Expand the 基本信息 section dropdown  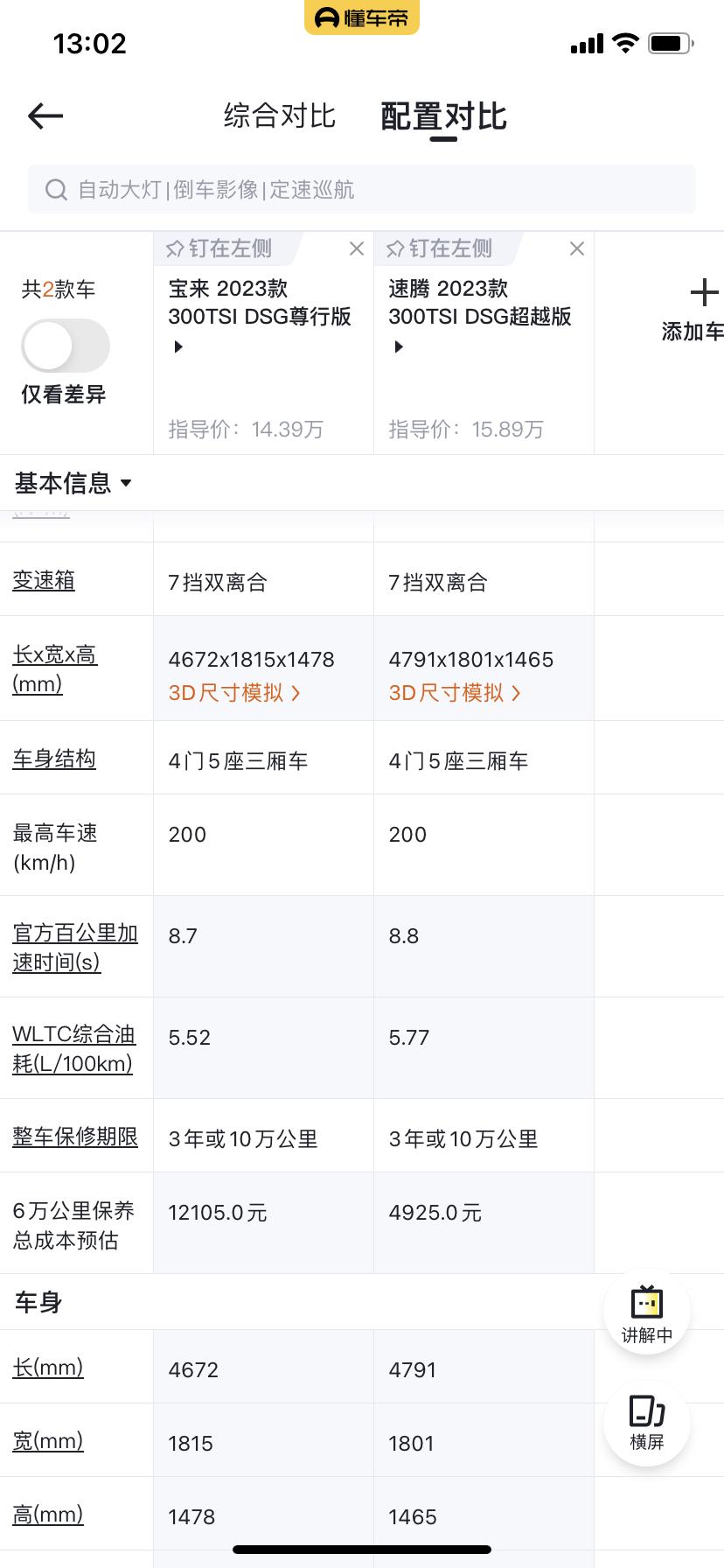tap(73, 483)
